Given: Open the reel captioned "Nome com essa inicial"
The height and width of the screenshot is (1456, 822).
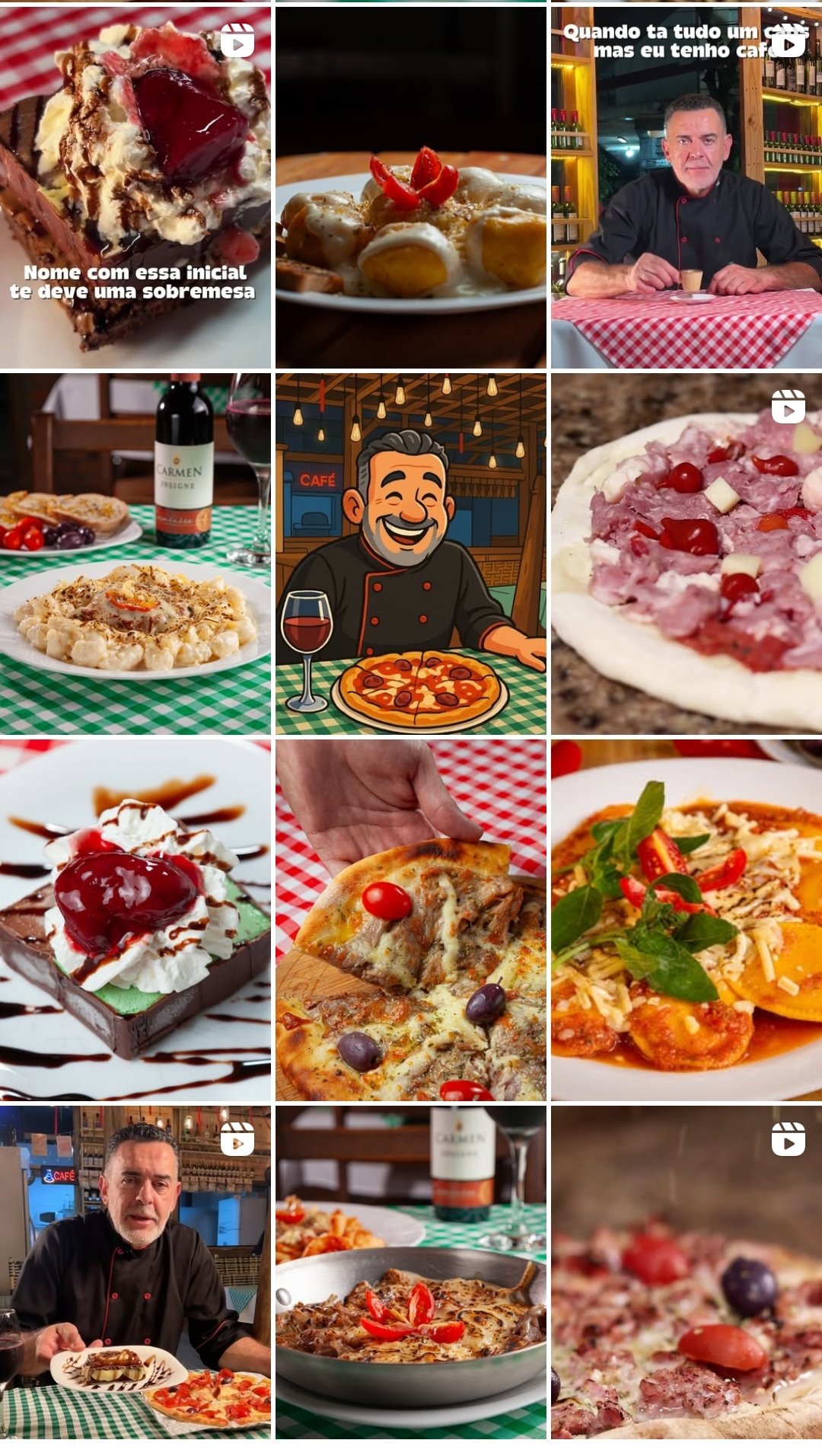Looking at the screenshot, I should coord(135,187).
